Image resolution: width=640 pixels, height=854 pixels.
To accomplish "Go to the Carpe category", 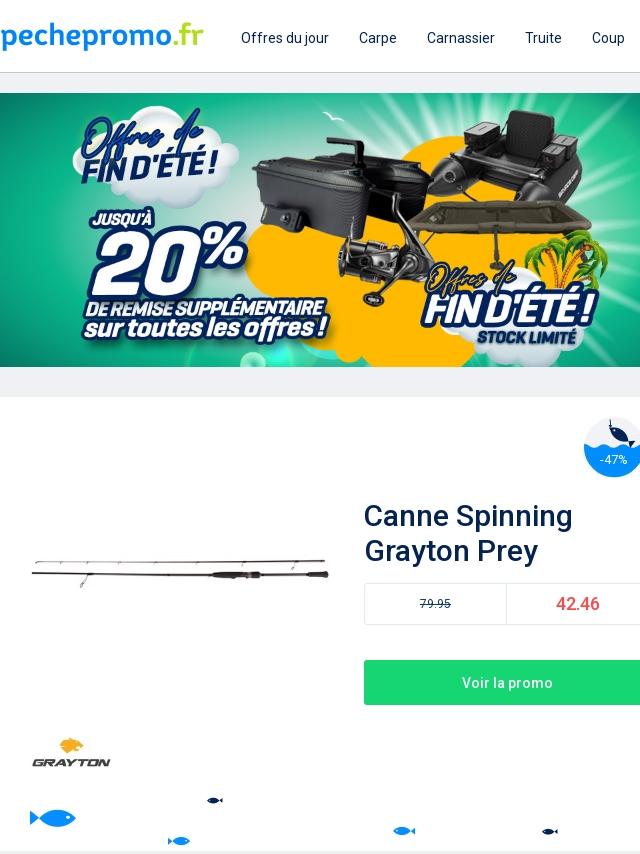I will pos(377,38).
